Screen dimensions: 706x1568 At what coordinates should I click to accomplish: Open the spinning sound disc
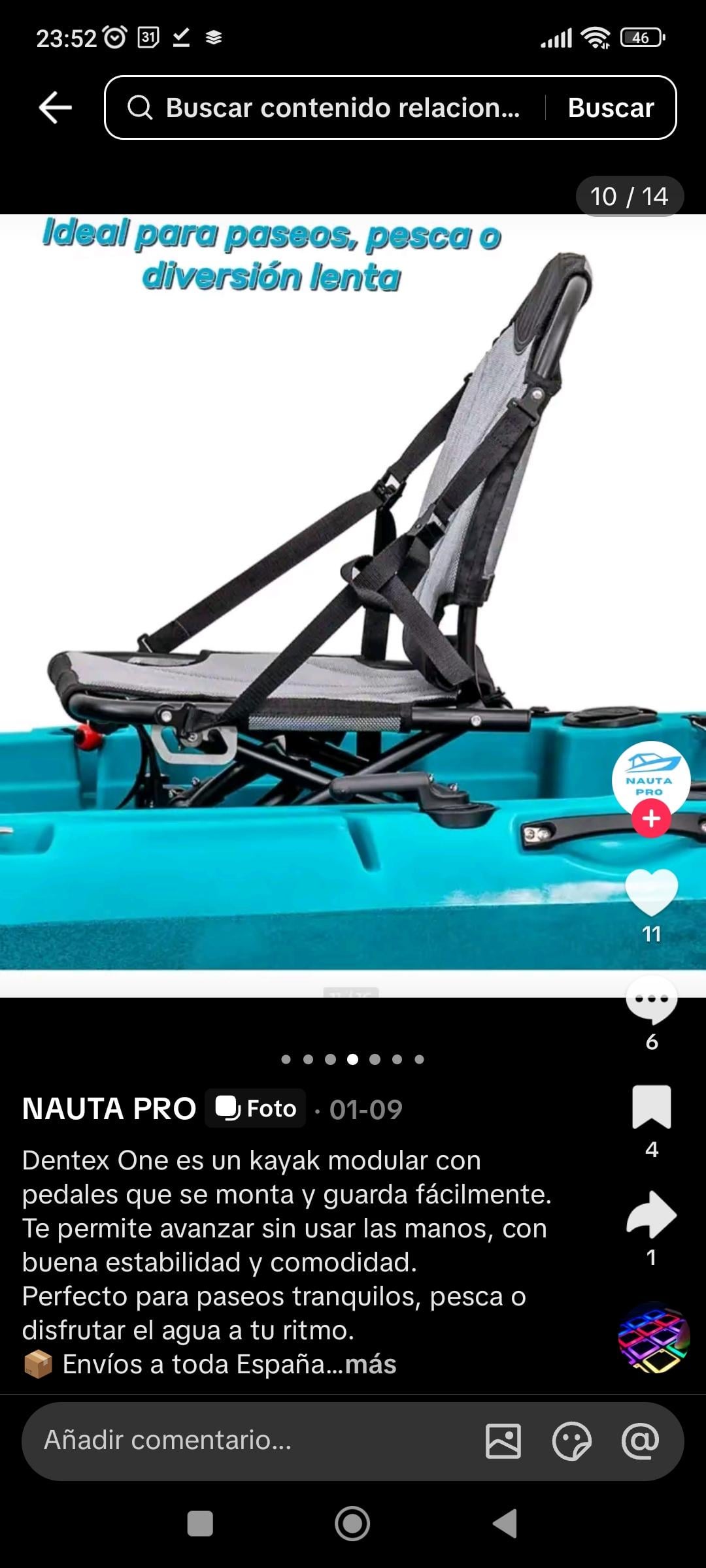pos(653,1338)
